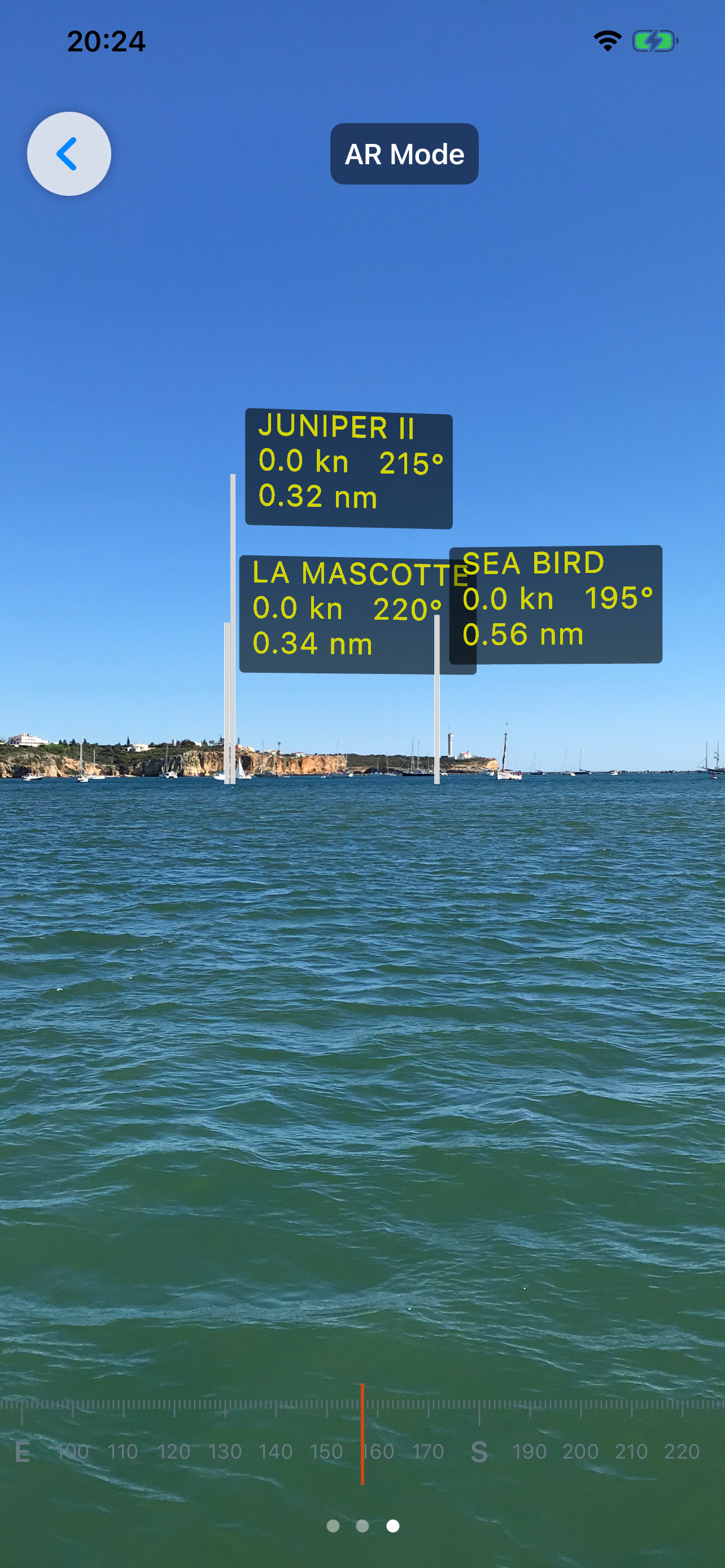Select the LA MASCOTTE vessel label
725x1568 pixels.
(341, 615)
